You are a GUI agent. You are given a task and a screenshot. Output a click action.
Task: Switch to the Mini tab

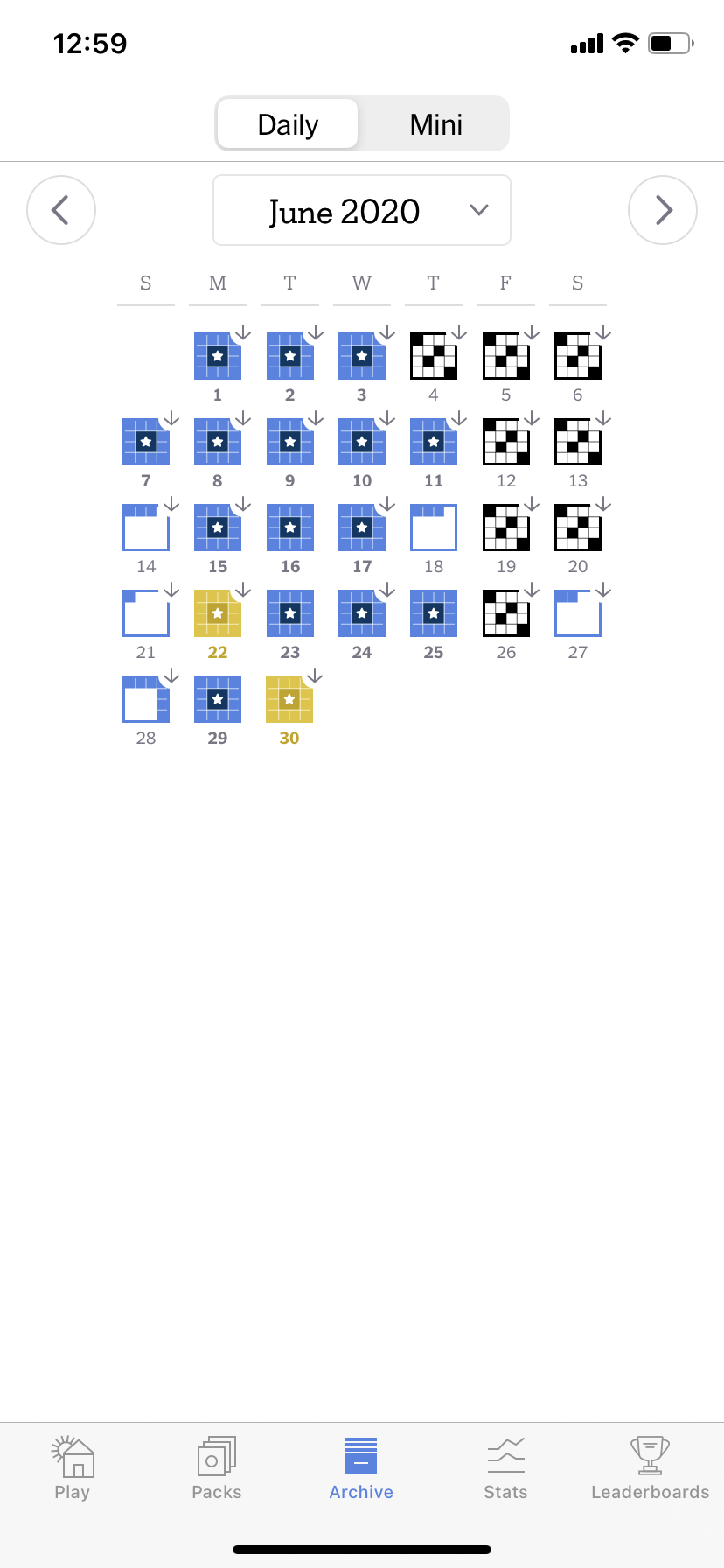pos(435,124)
